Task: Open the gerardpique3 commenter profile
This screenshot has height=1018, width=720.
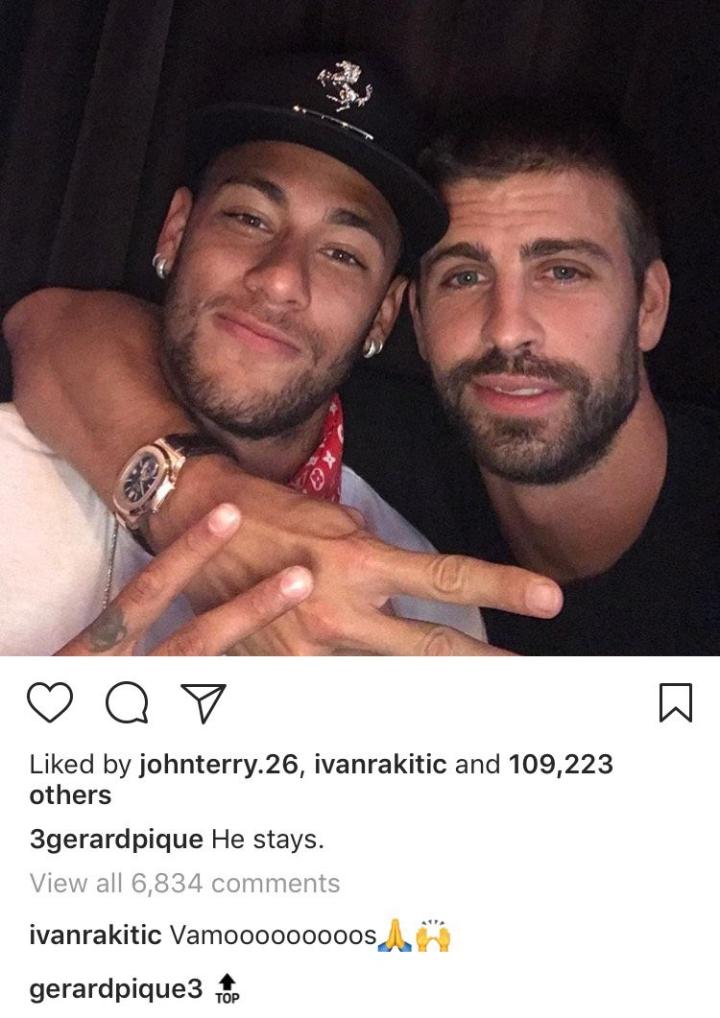Action: (116, 990)
